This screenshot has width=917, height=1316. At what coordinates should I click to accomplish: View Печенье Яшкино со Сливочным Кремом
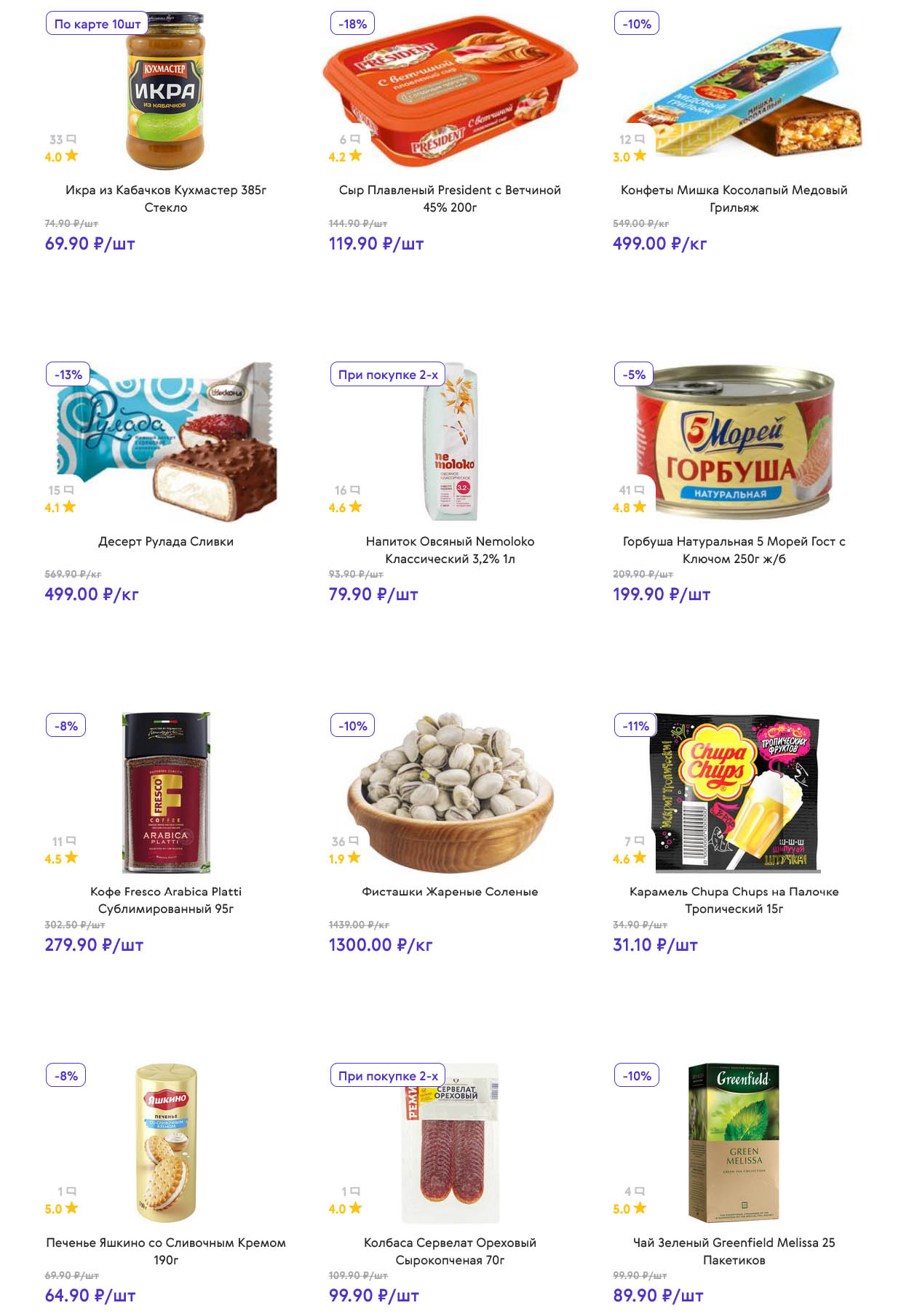pos(166,1251)
